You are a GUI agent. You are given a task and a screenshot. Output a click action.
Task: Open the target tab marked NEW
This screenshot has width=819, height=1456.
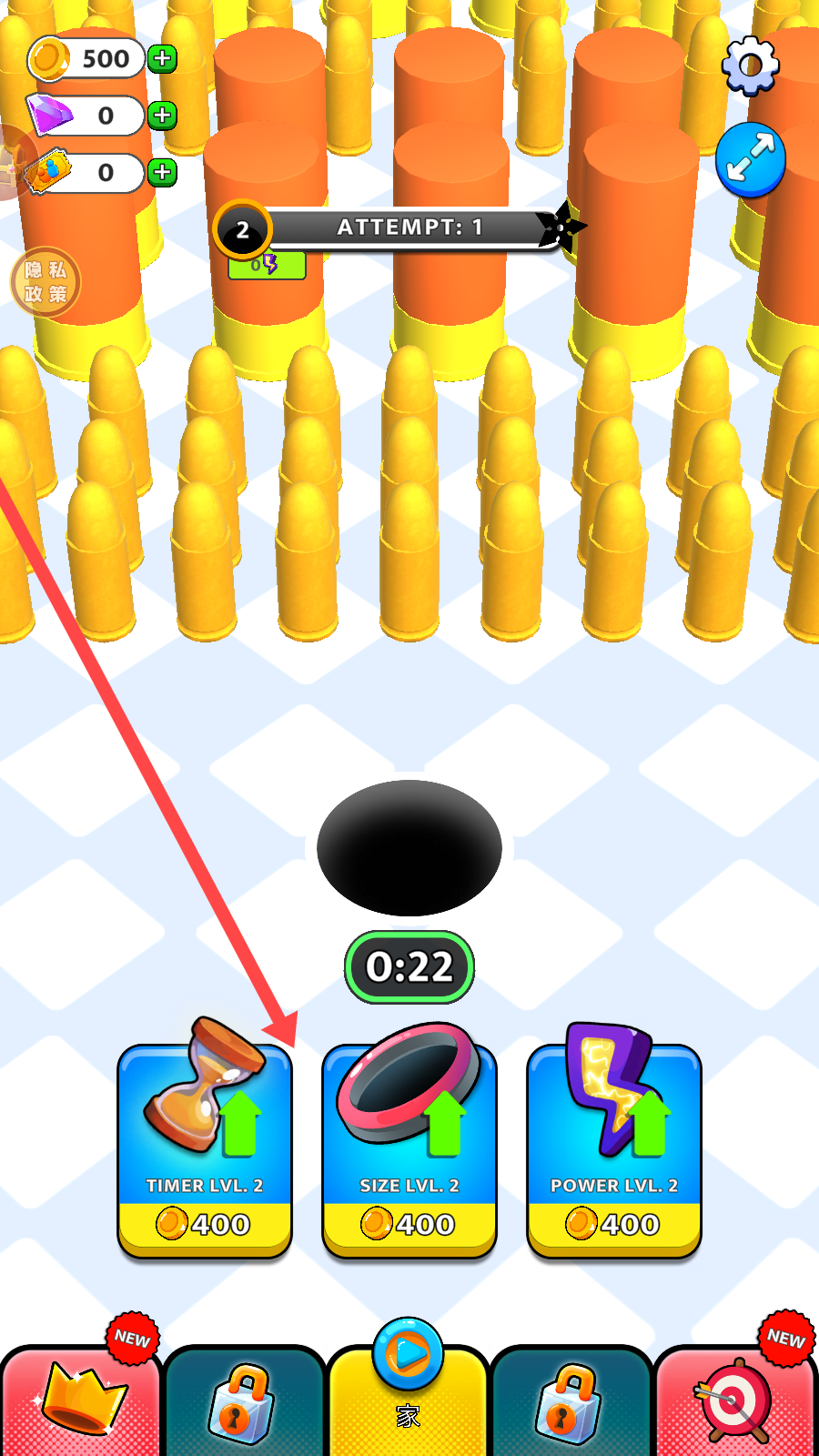click(x=735, y=1401)
